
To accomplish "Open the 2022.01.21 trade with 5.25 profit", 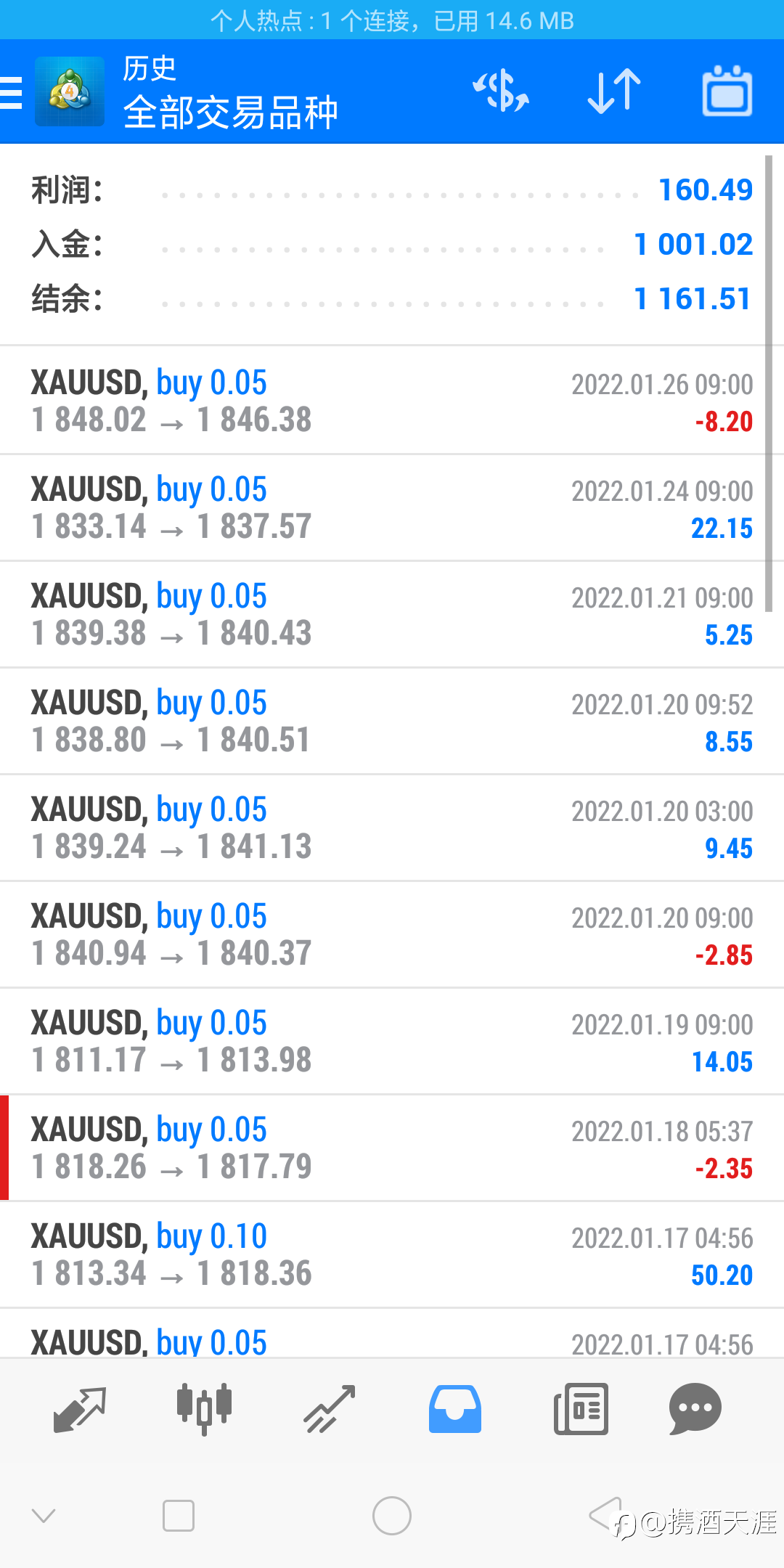I will tap(392, 615).
